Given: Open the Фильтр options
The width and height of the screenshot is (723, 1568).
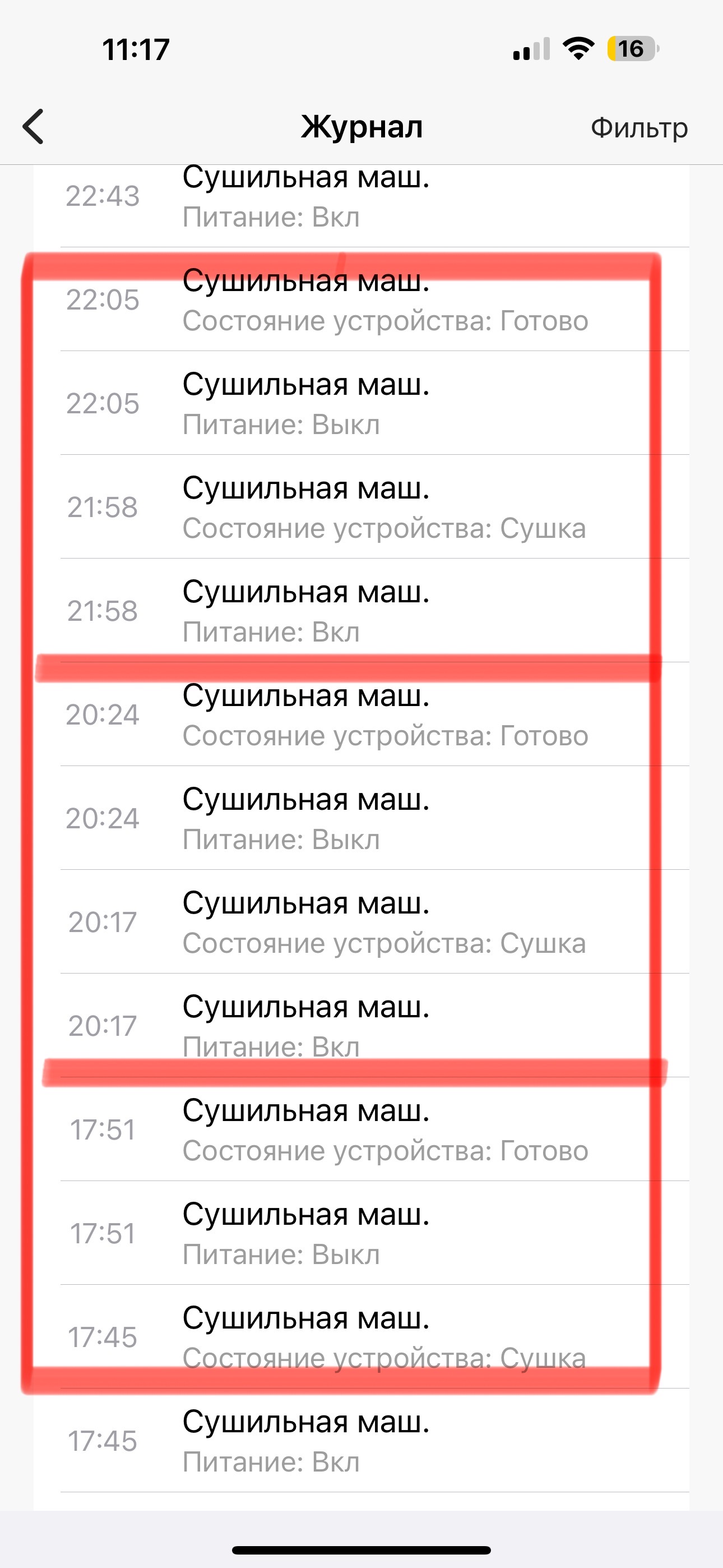Looking at the screenshot, I should click(x=639, y=128).
